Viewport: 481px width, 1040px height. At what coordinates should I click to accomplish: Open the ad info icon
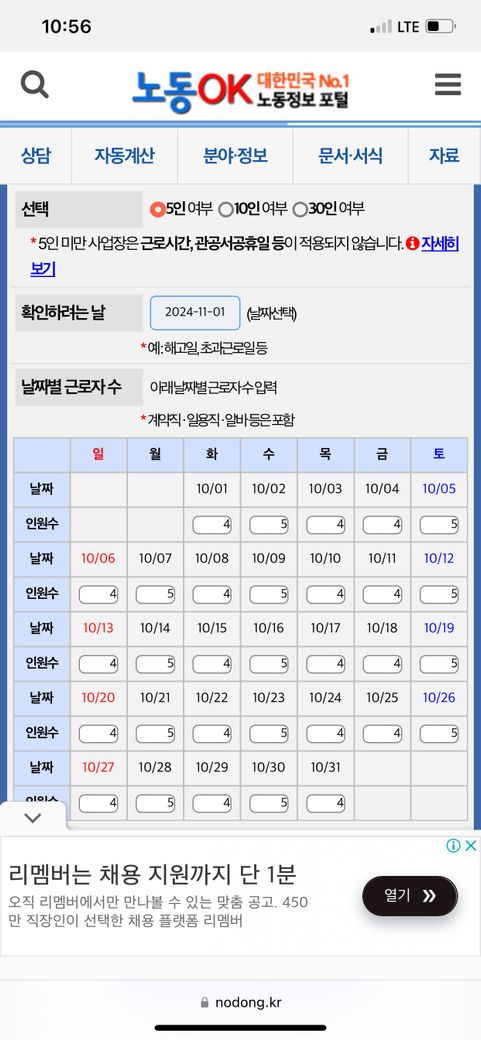click(x=454, y=845)
